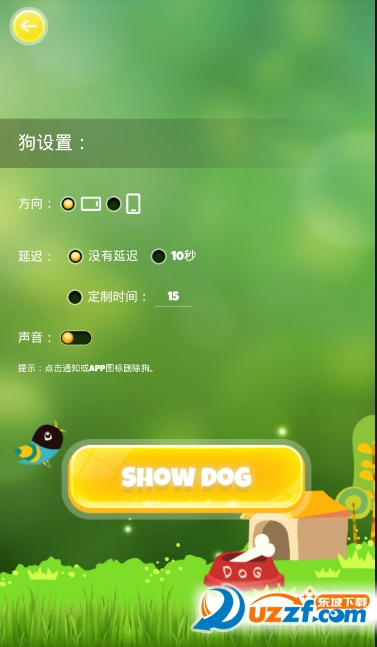Tap the SHOW DOG button
The image size is (377, 647).
point(186,479)
